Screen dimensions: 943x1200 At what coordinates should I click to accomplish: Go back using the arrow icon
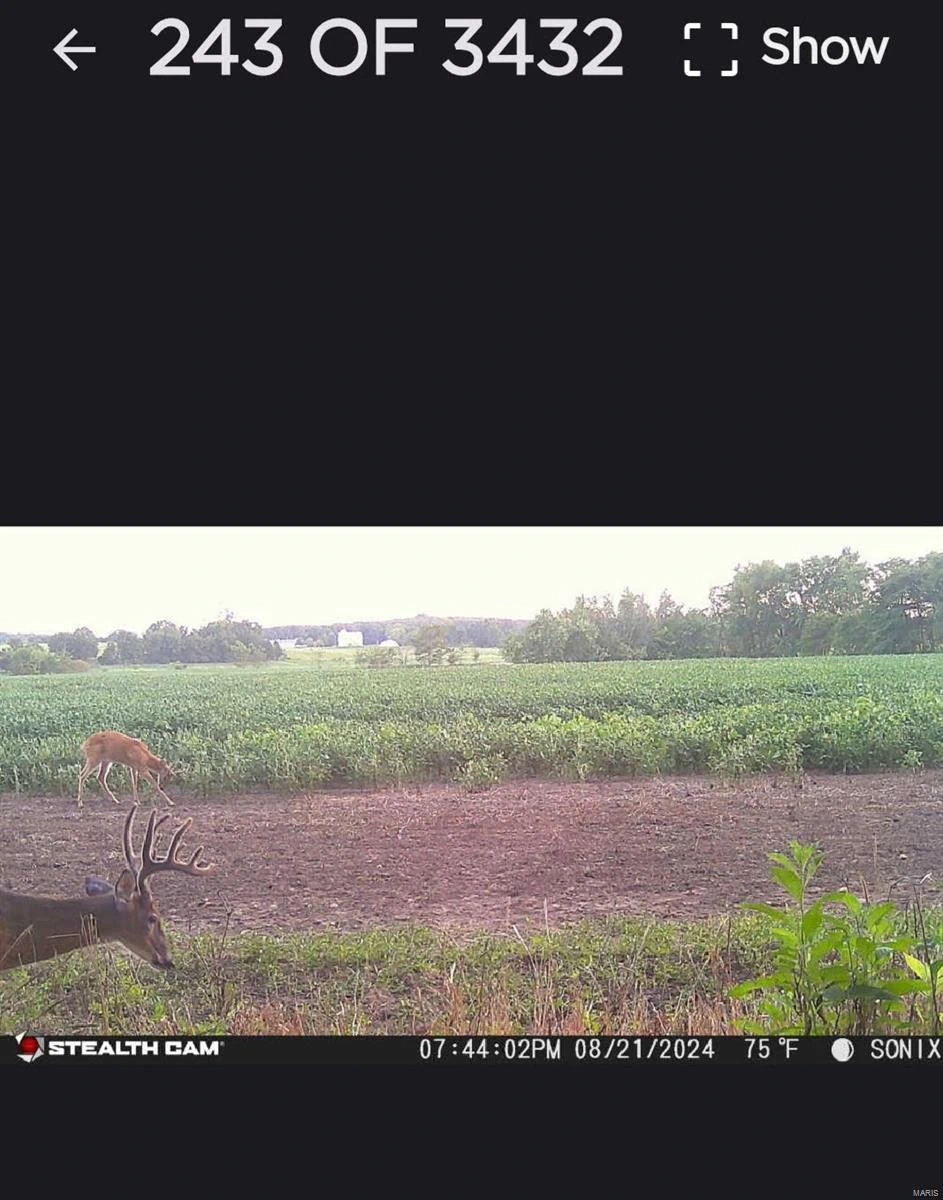pos(74,49)
